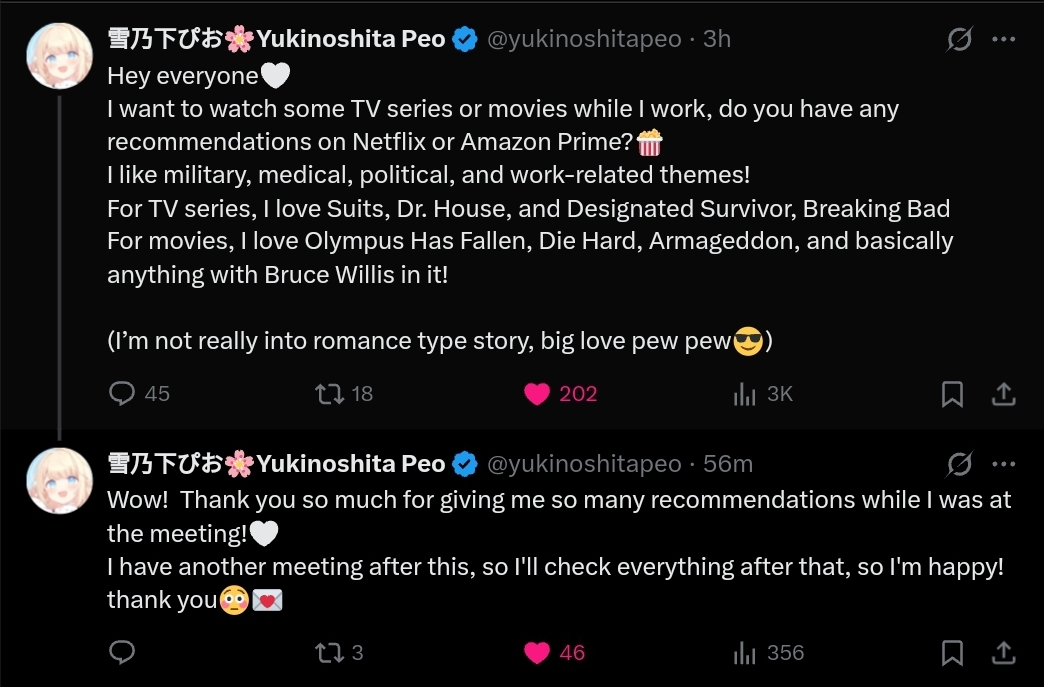This screenshot has width=1044, height=687.
Task: Bookmark the movie recommendations tweet
Action: [x=952, y=394]
